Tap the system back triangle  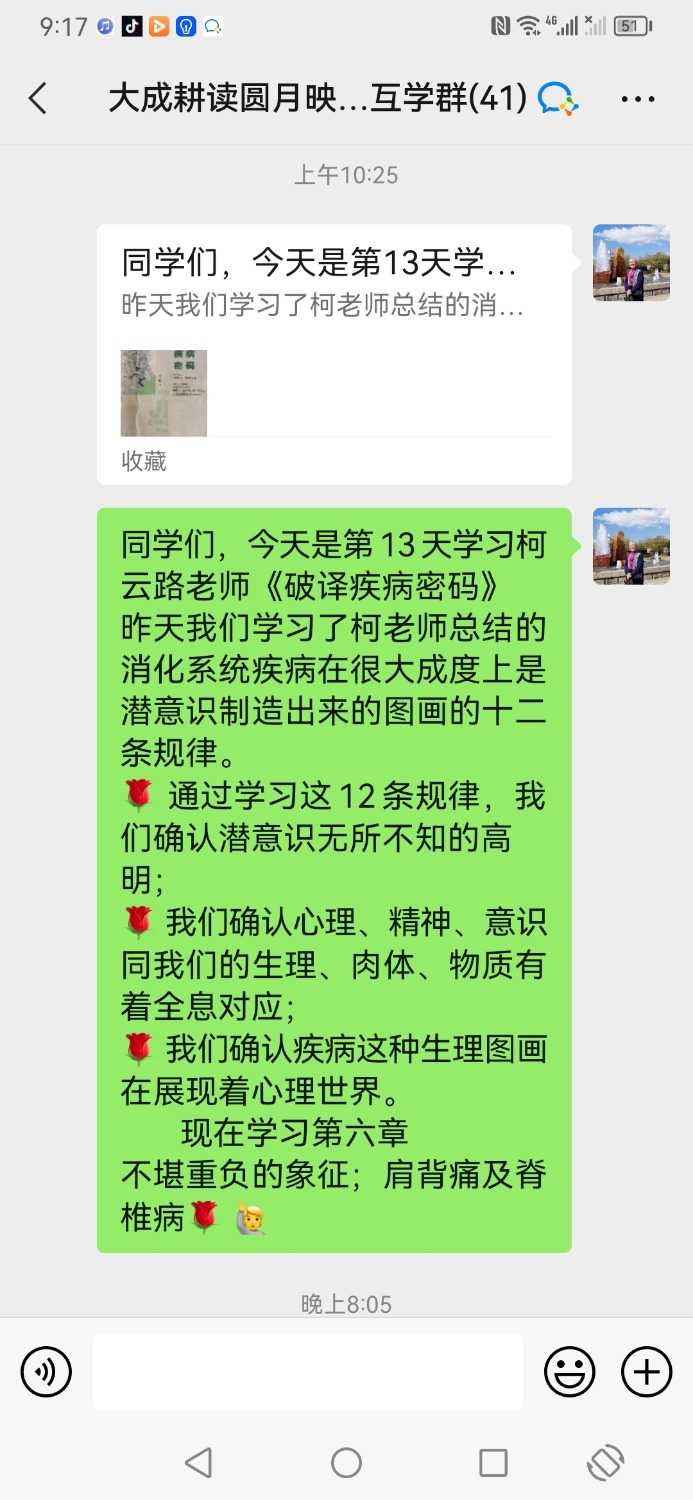tap(198, 1463)
